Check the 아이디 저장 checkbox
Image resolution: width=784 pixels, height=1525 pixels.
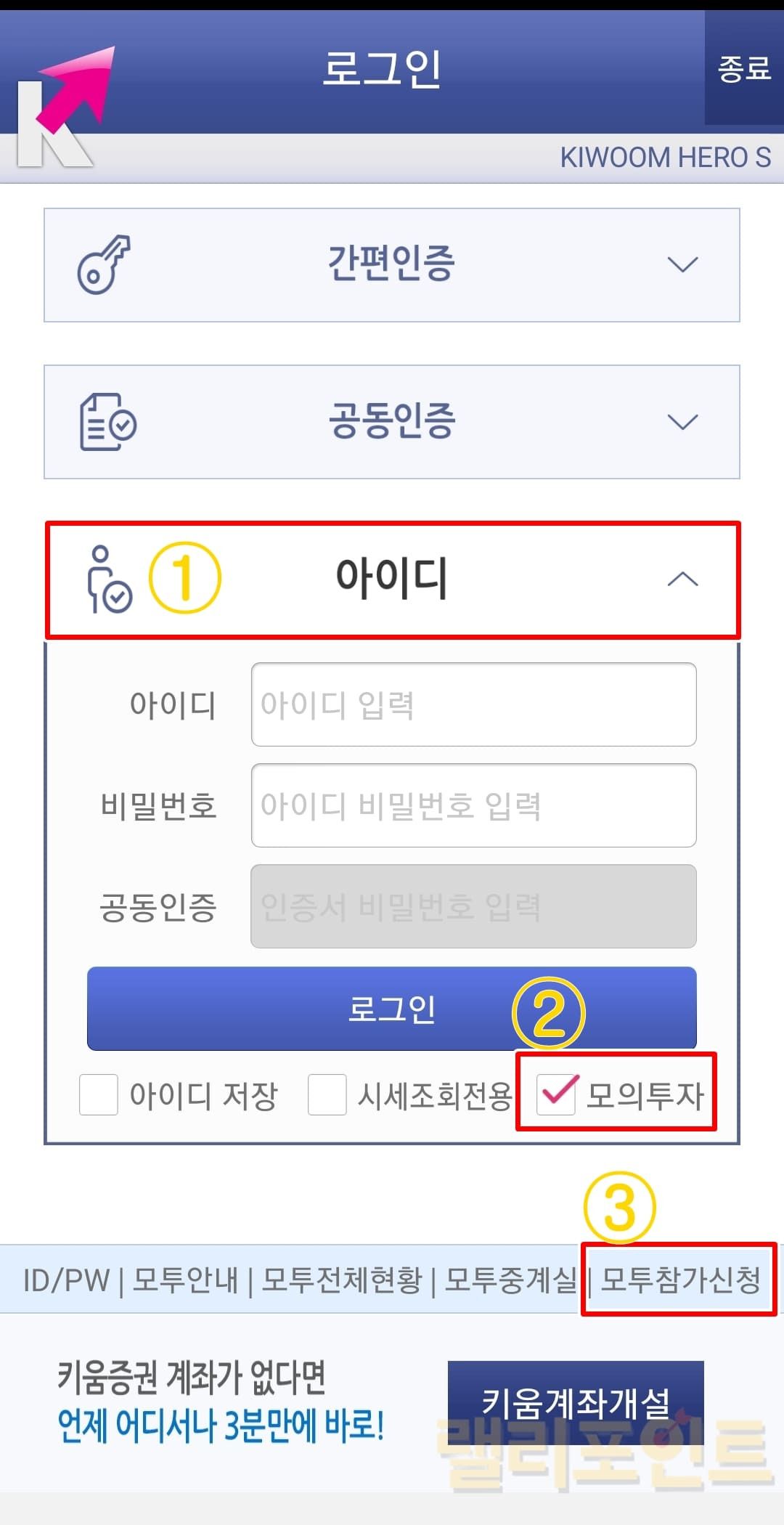99,1095
